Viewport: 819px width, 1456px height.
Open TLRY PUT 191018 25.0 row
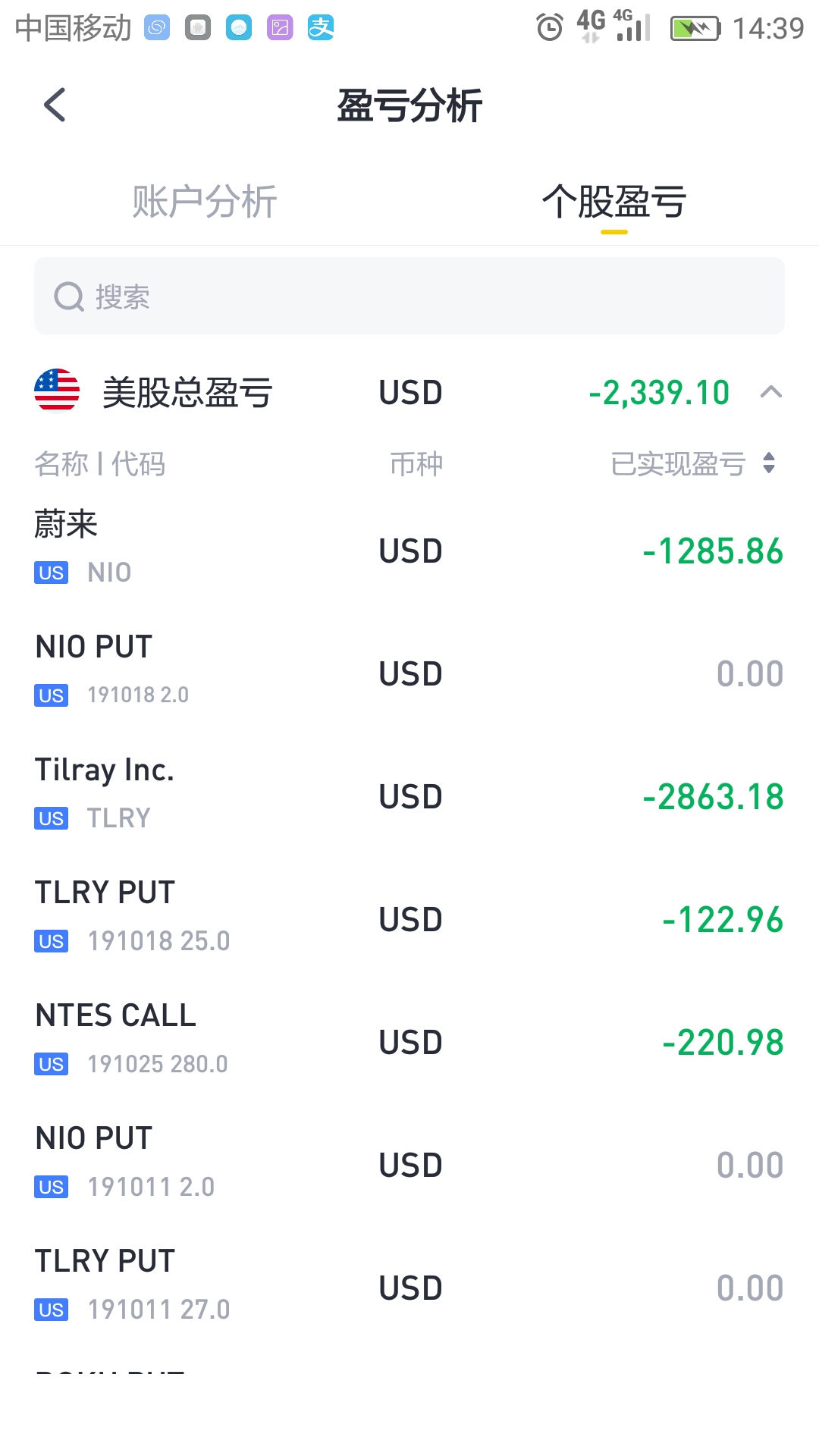(x=409, y=918)
